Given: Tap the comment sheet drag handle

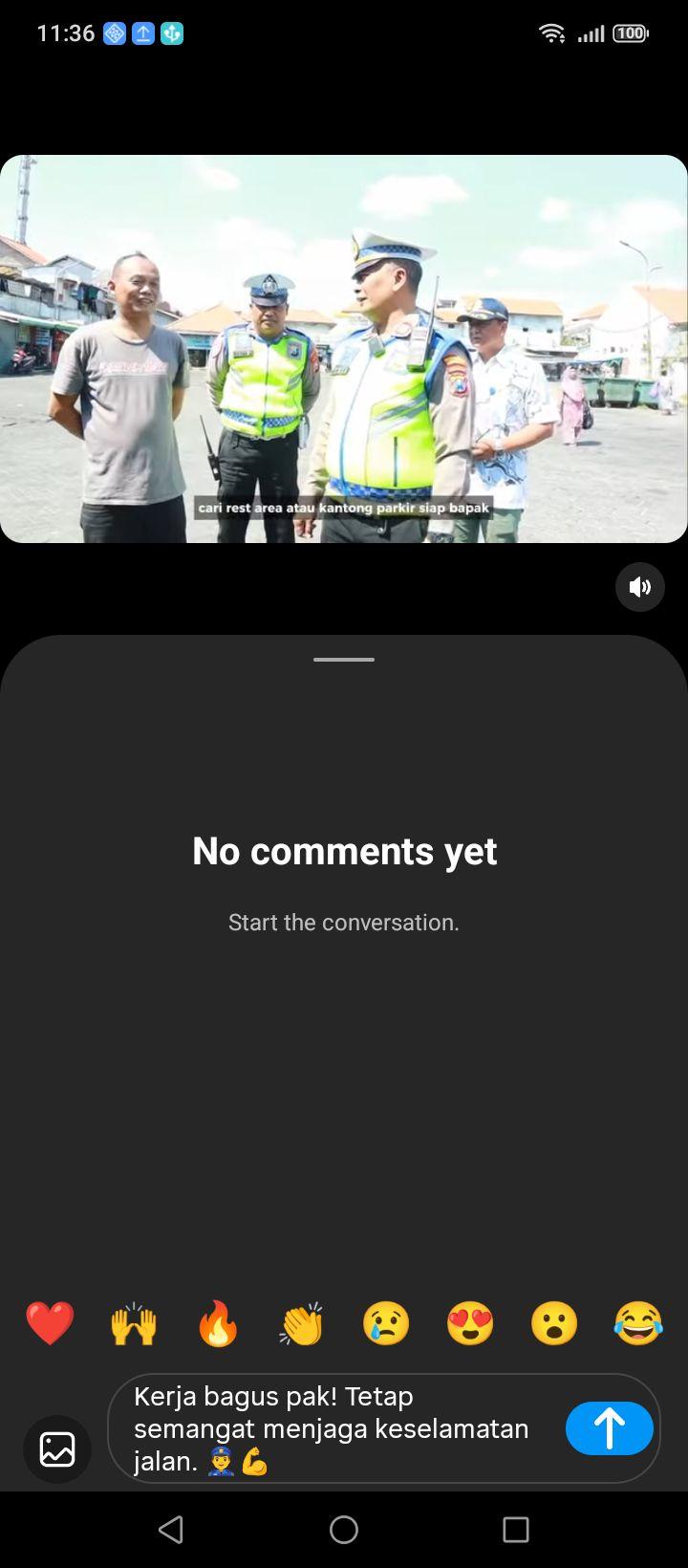Looking at the screenshot, I should (x=344, y=660).
